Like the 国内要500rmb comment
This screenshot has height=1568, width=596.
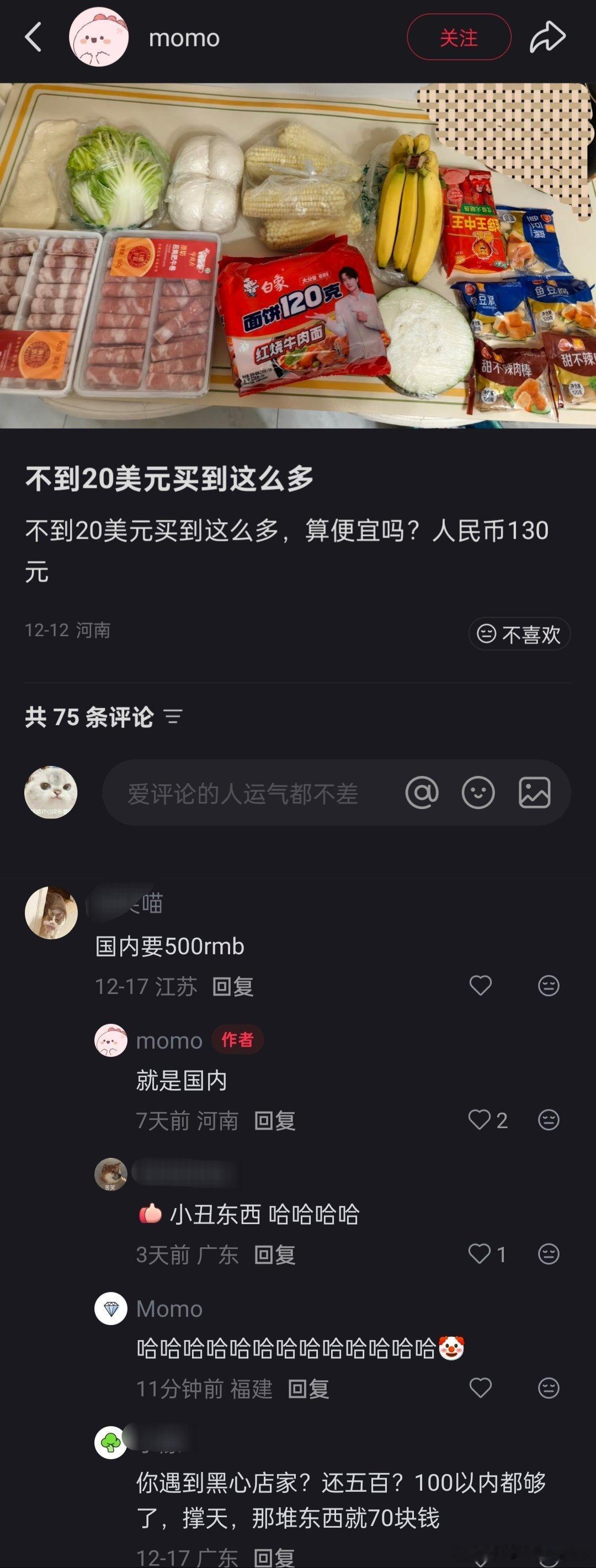481,986
